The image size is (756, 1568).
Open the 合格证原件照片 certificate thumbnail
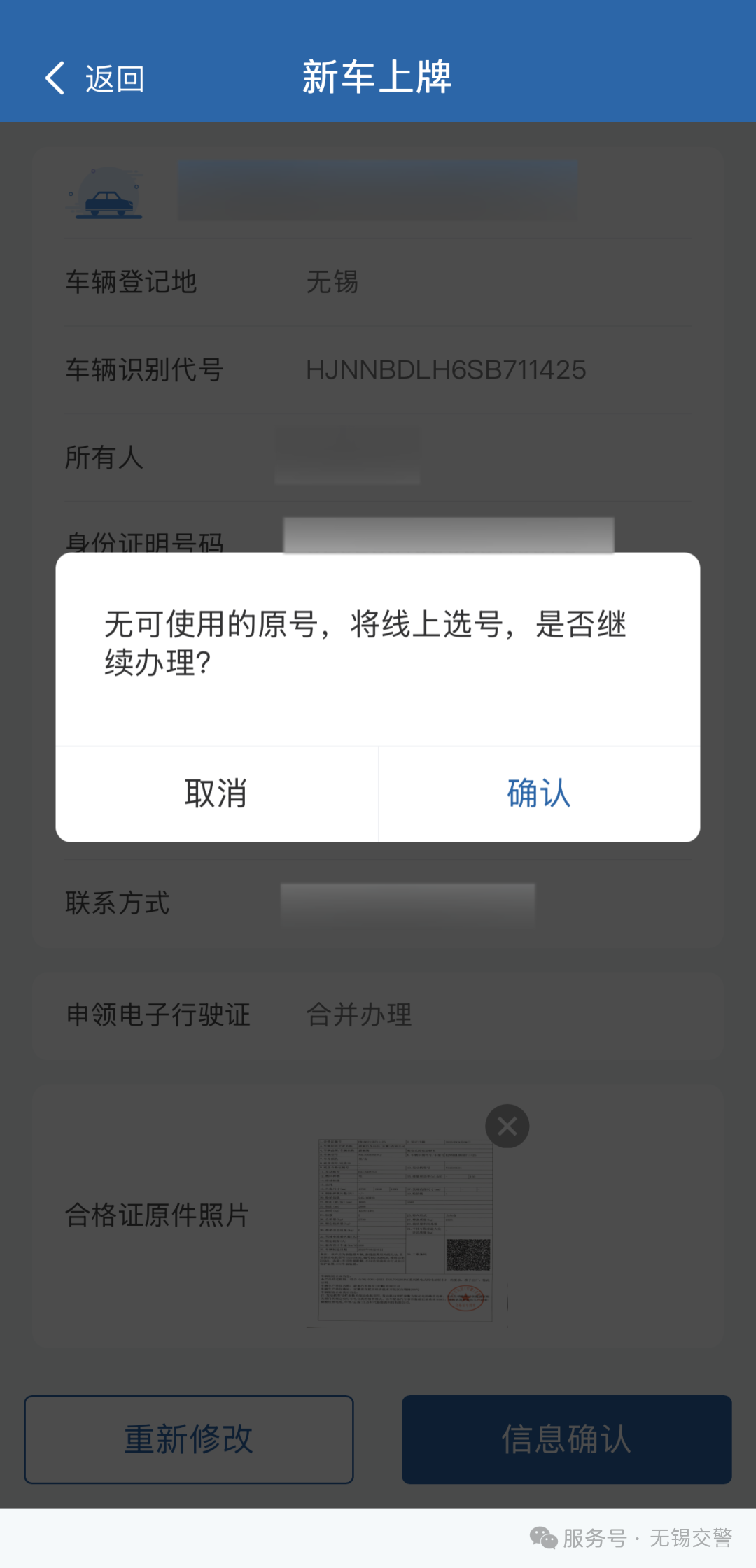coord(406,1230)
